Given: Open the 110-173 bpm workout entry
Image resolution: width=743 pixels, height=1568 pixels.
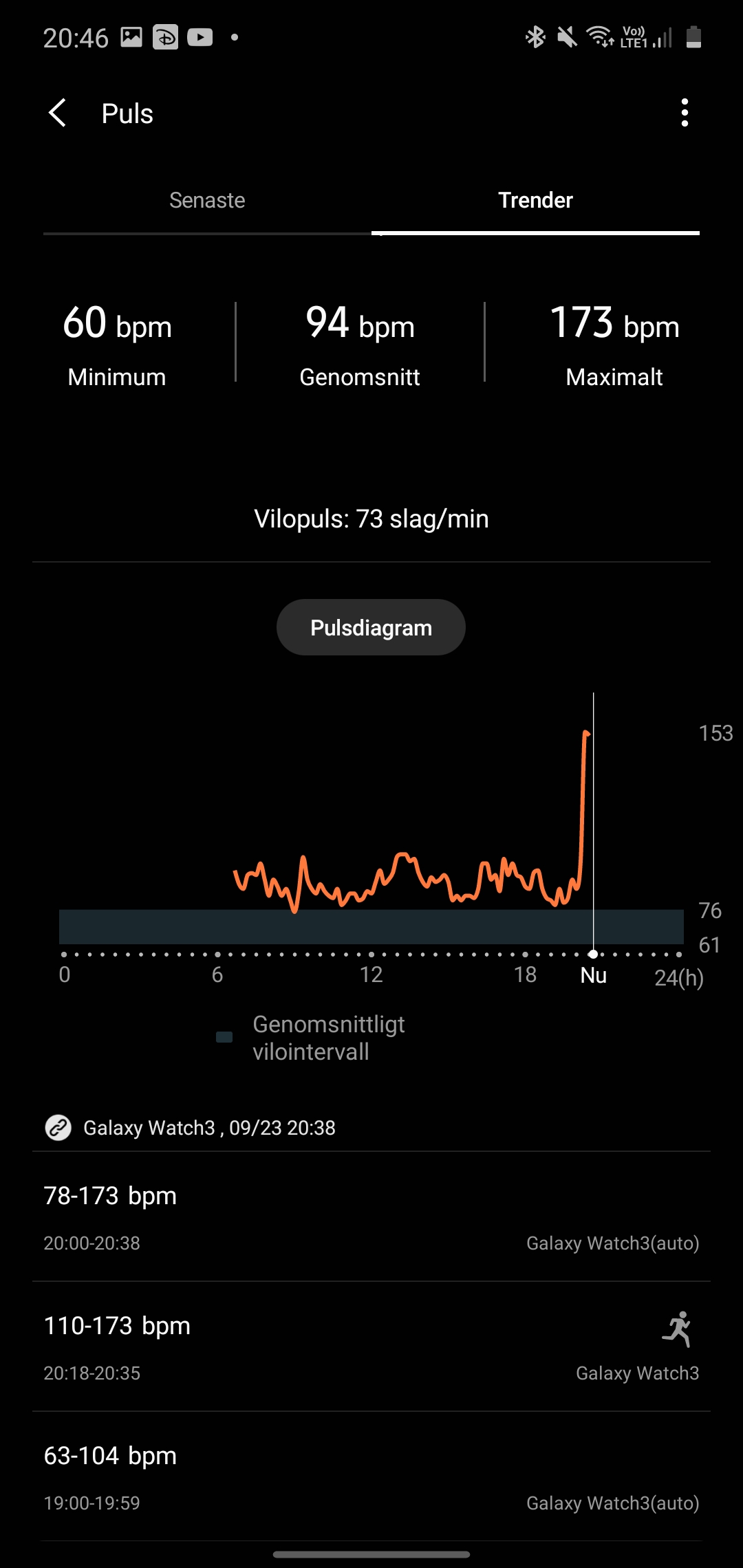Looking at the screenshot, I should [x=371, y=1346].
